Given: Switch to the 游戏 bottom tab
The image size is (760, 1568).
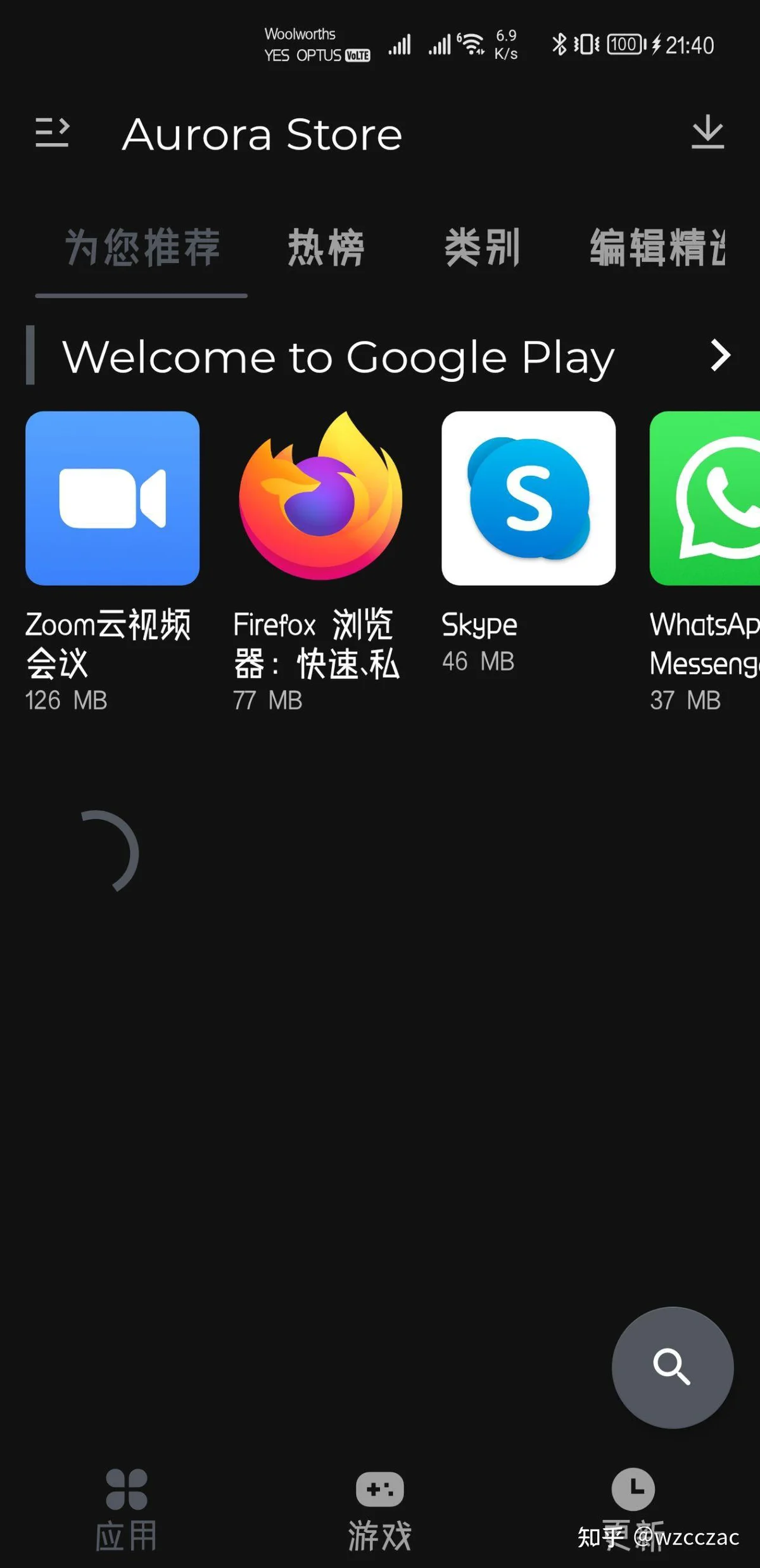Looking at the screenshot, I should click(379, 1510).
